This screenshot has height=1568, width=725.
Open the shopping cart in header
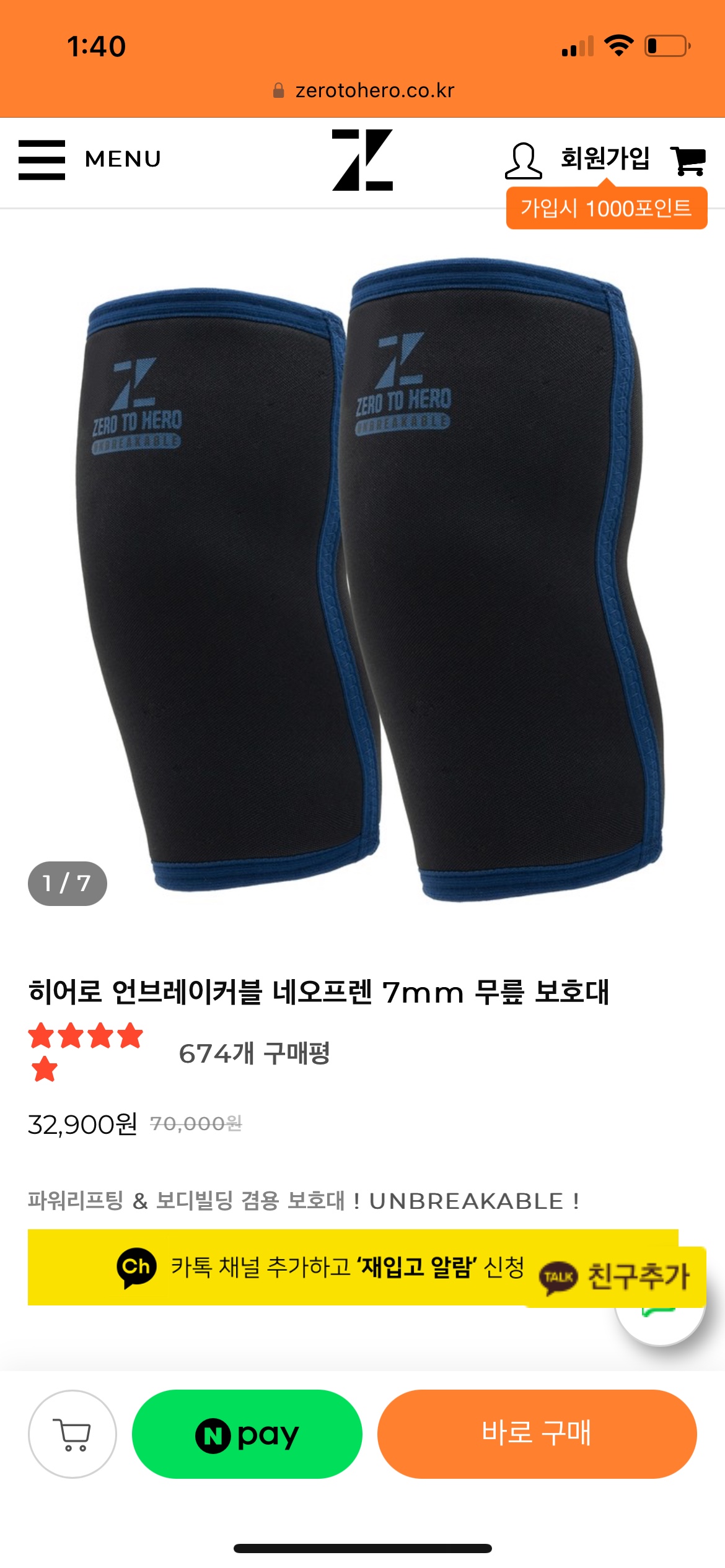[x=688, y=161]
